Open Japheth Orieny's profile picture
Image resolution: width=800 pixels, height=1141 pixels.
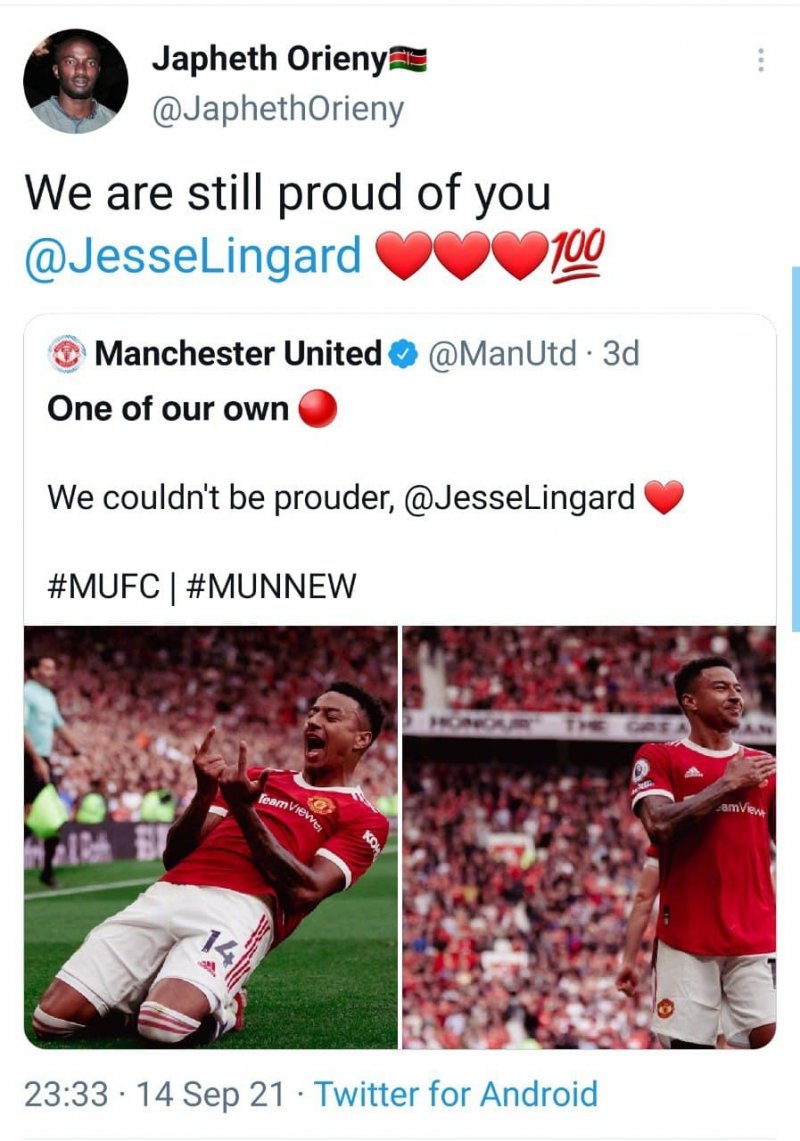pyautogui.click(x=76, y=81)
